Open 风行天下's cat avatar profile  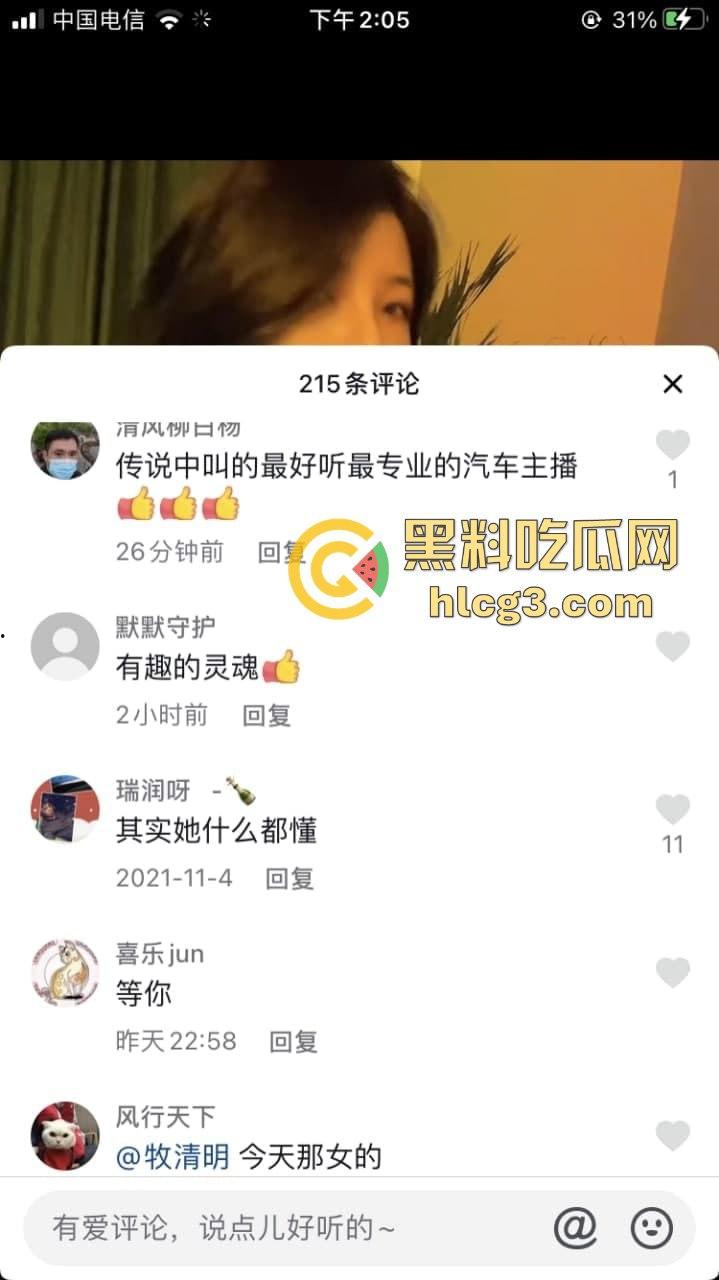[65, 1136]
